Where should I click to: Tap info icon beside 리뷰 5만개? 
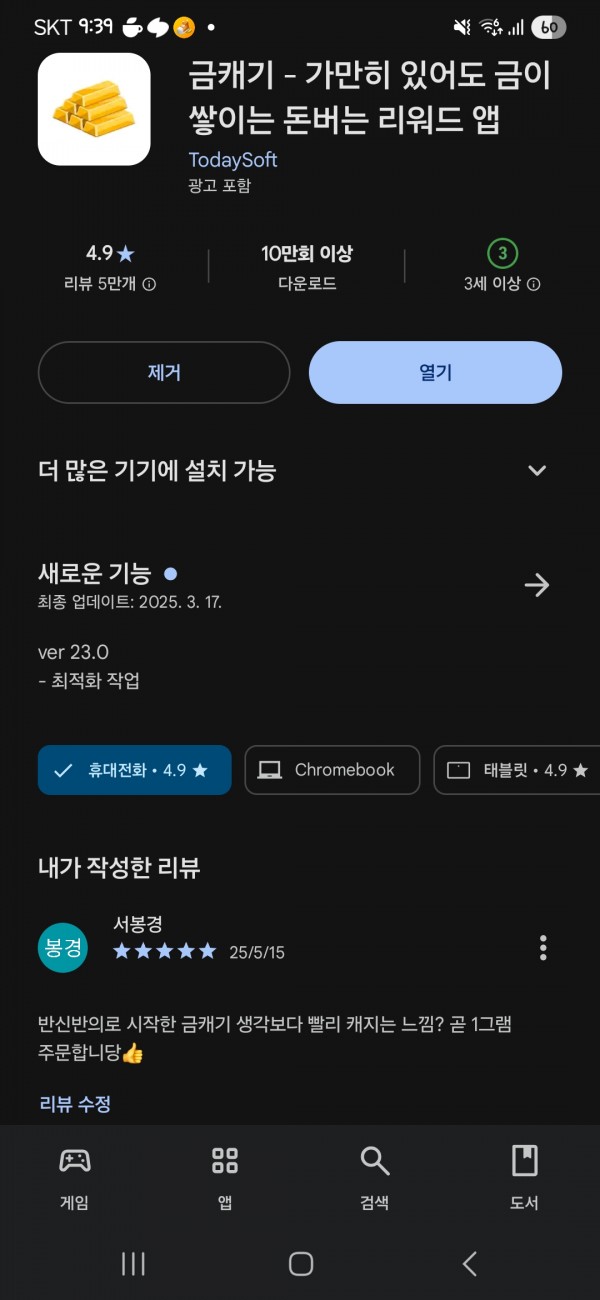(149, 284)
